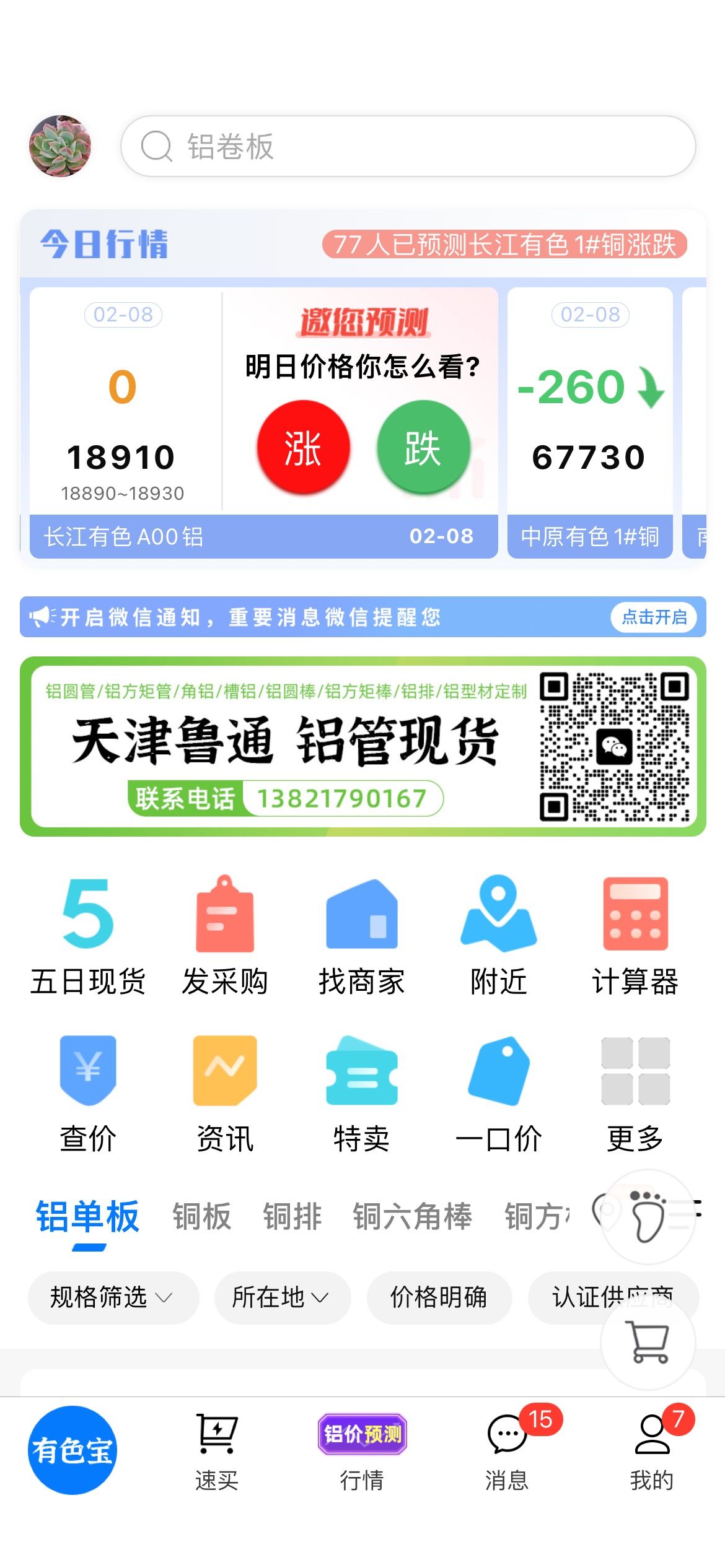Toggle the 价格明确 filter chip
Screen dimensions: 725x1568
pos(439,1297)
